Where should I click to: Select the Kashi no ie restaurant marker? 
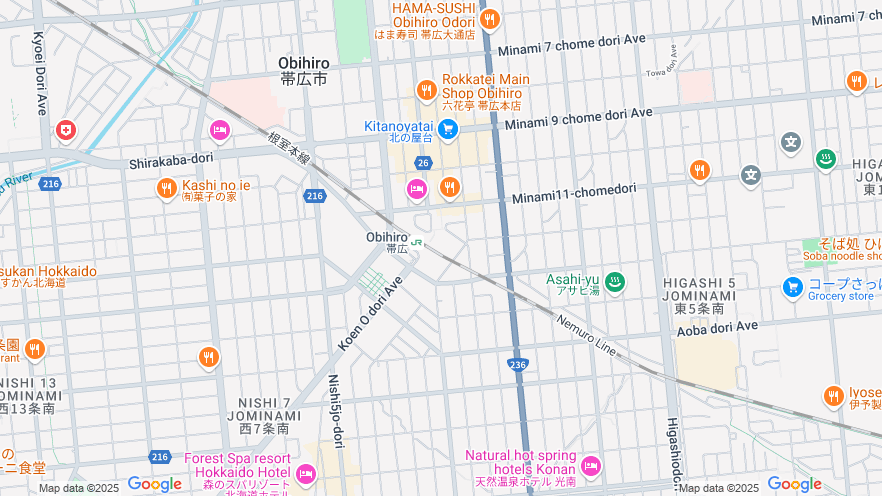(166, 188)
